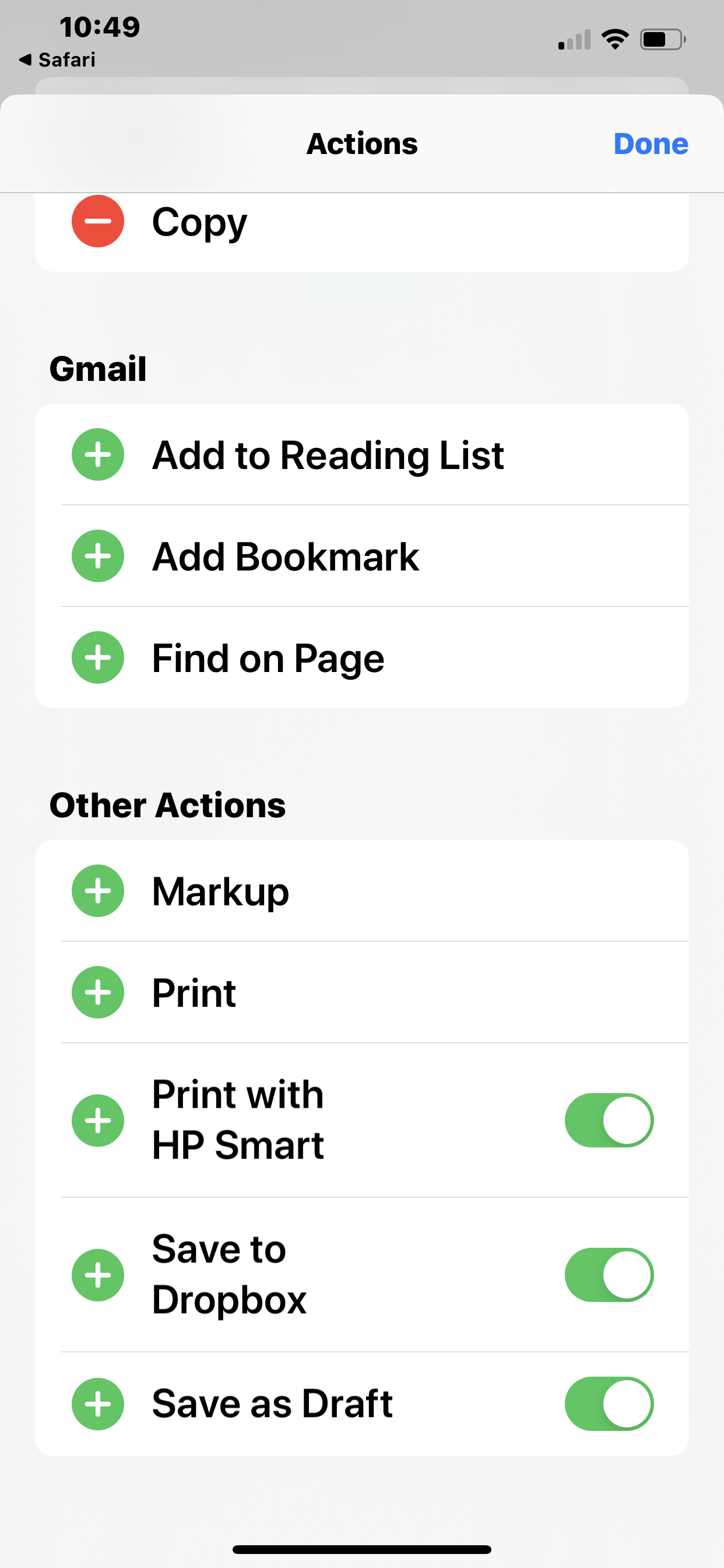The image size is (724, 1568).
Task: Turn off the Save to Dropbox switch
Action: 609,1275
